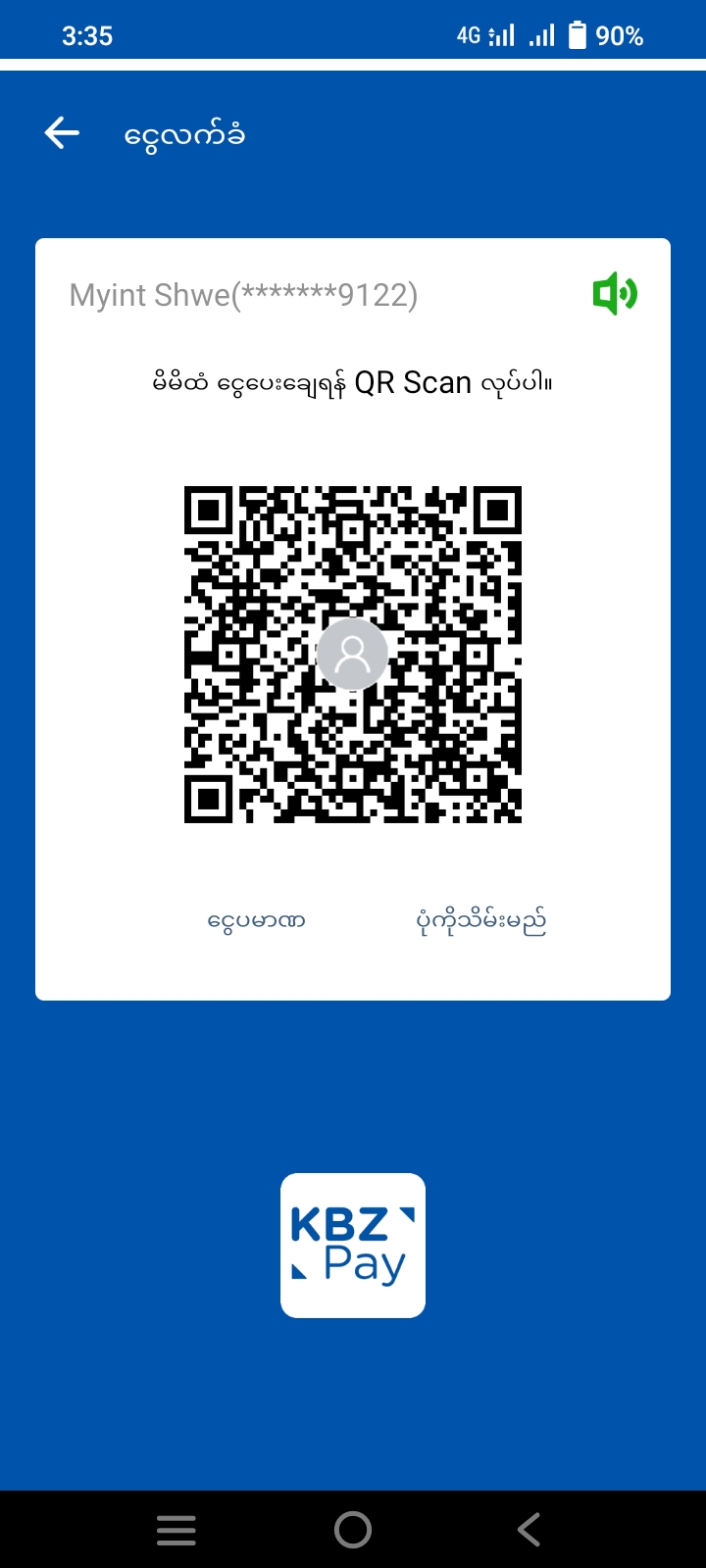Open recent apps from the navigation bar

pyautogui.click(x=176, y=1530)
